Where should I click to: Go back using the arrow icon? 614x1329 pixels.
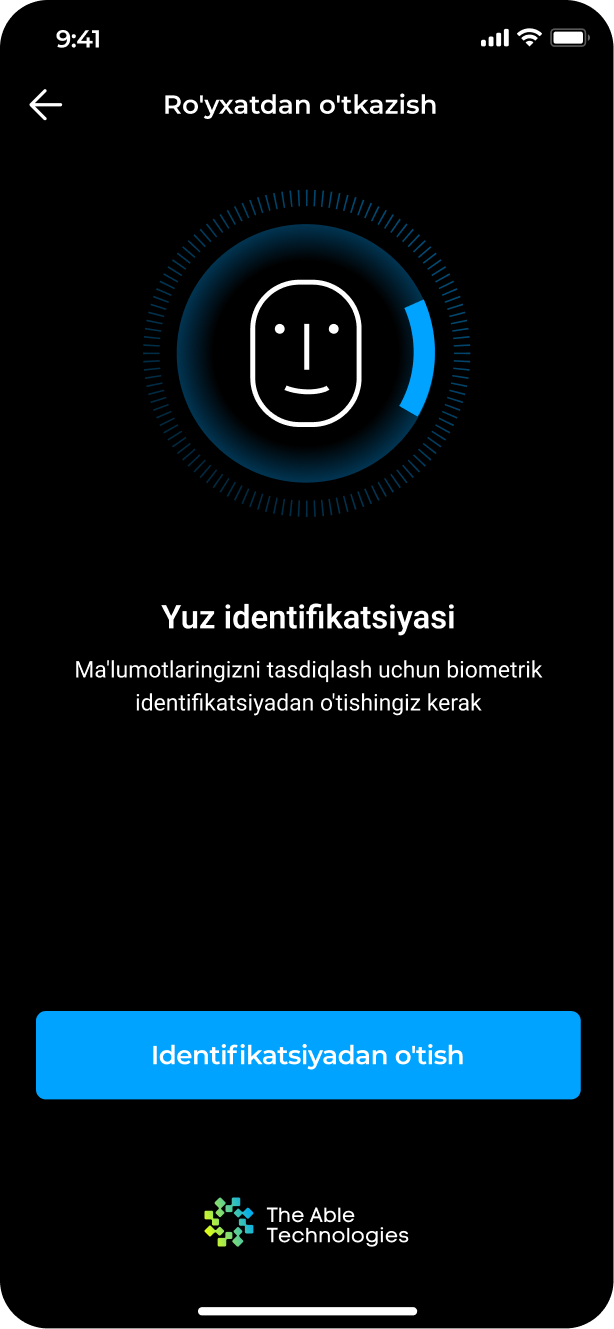pos(46,105)
